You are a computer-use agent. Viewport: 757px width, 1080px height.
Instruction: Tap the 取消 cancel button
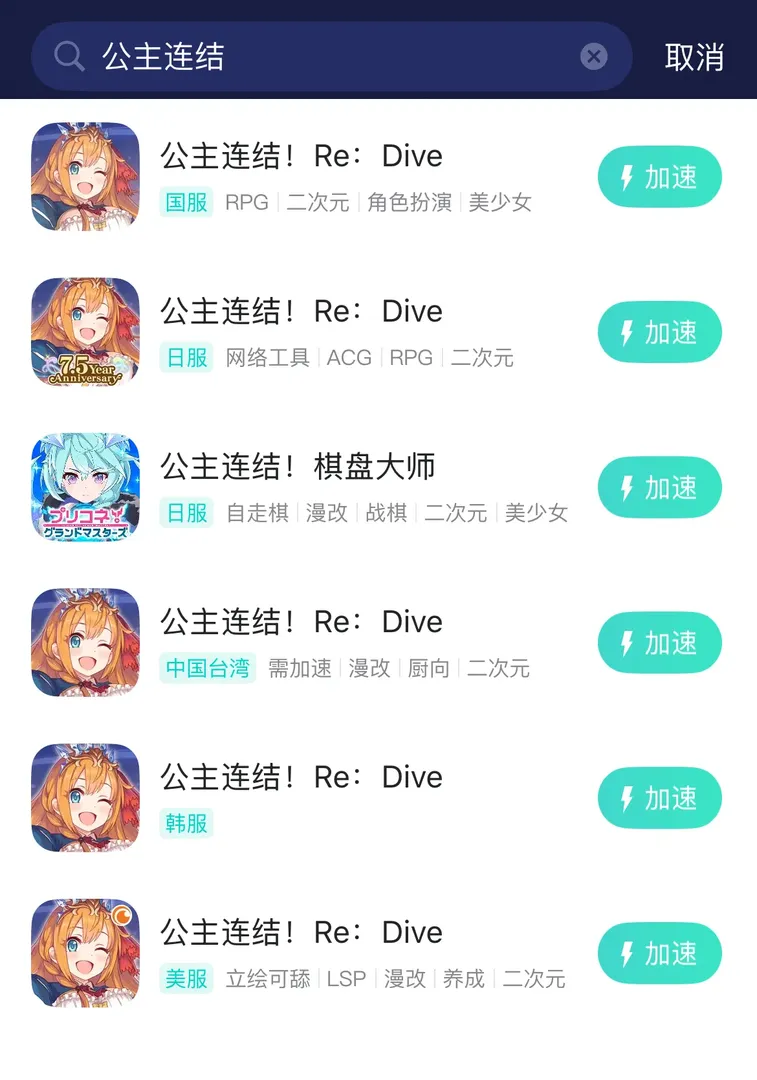(x=695, y=57)
